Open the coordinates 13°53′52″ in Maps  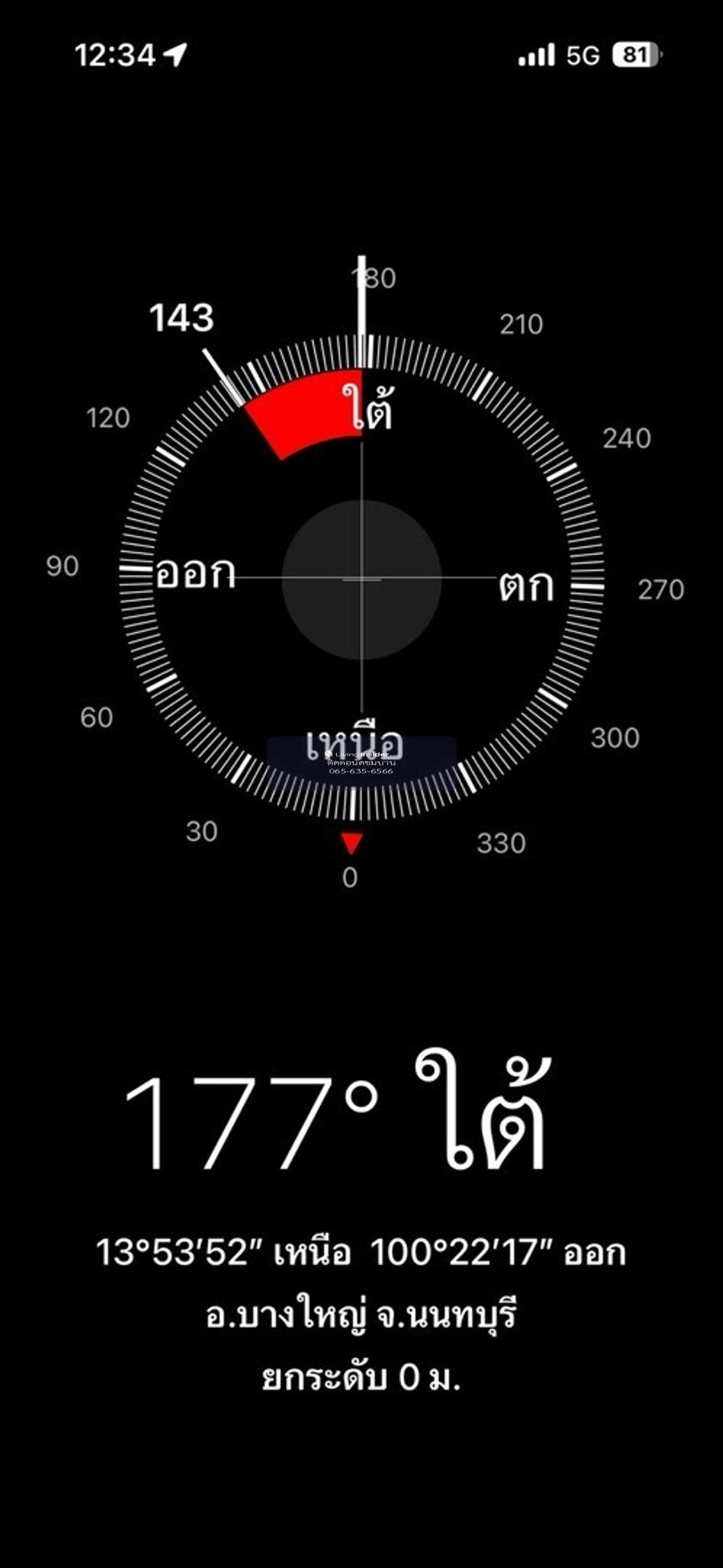pyautogui.click(x=360, y=1253)
